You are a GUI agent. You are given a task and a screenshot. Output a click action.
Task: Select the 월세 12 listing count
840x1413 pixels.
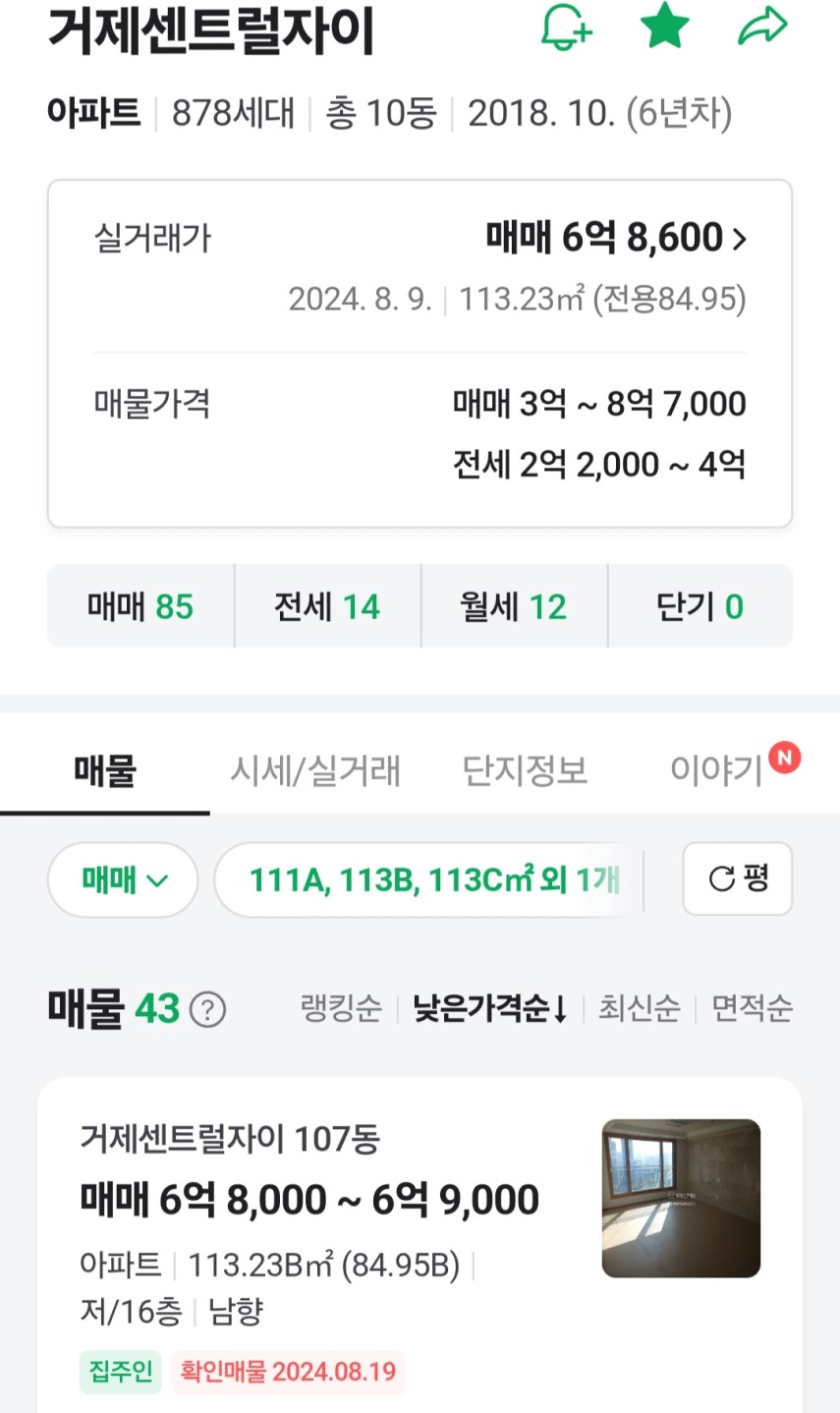(x=514, y=606)
